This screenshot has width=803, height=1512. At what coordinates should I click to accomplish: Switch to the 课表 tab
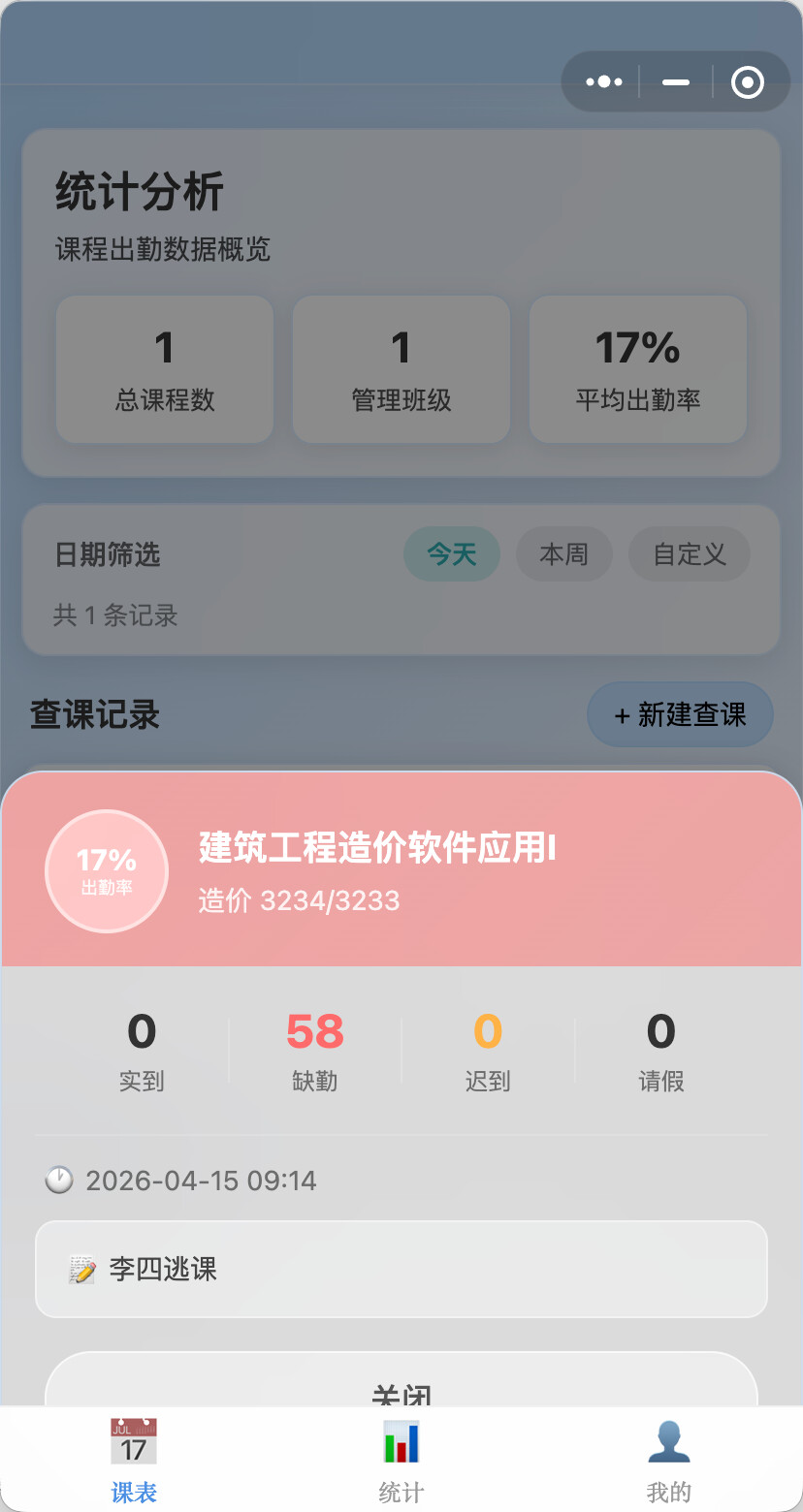134,1461
